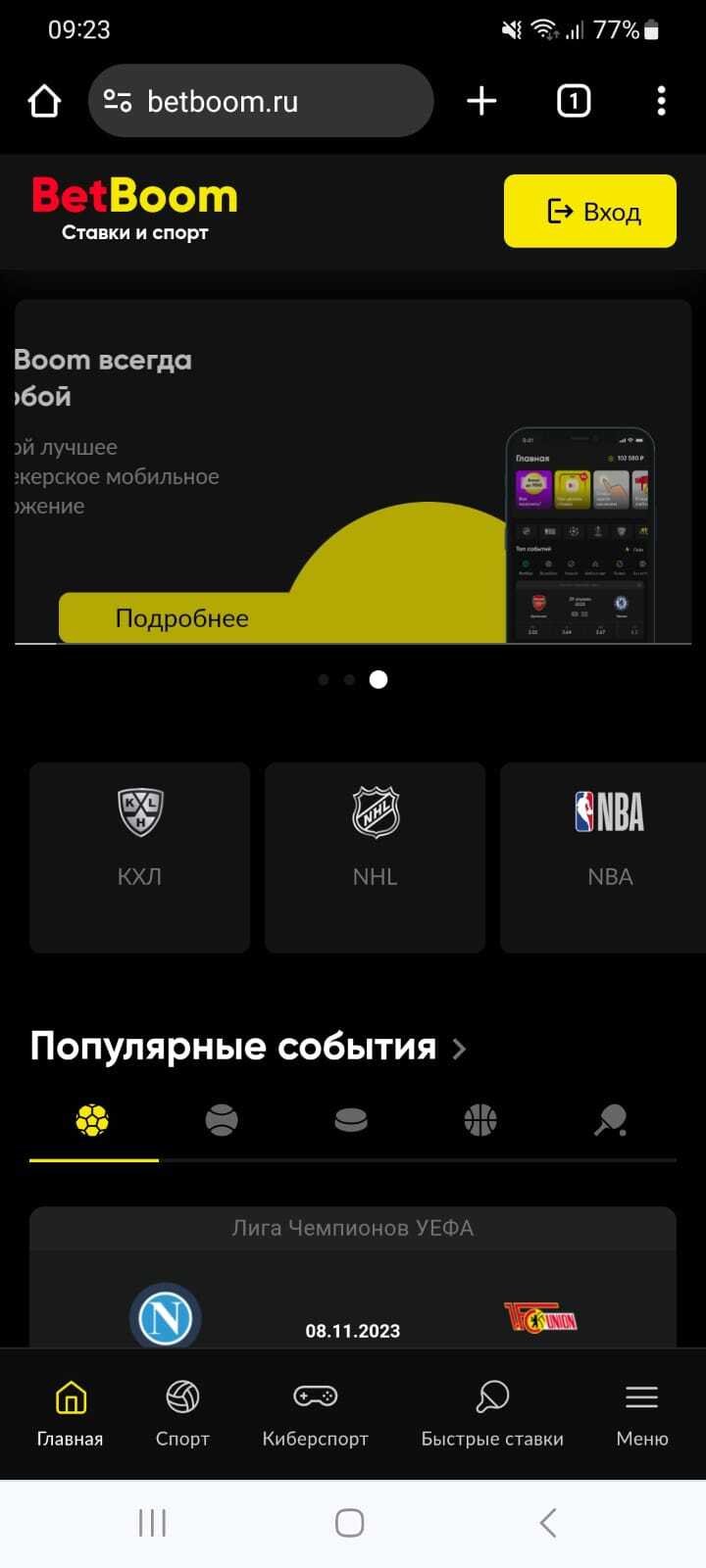Viewport: 706px width, 1568px height.
Task: Open the КХЛ league tile
Action: click(x=139, y=857)
